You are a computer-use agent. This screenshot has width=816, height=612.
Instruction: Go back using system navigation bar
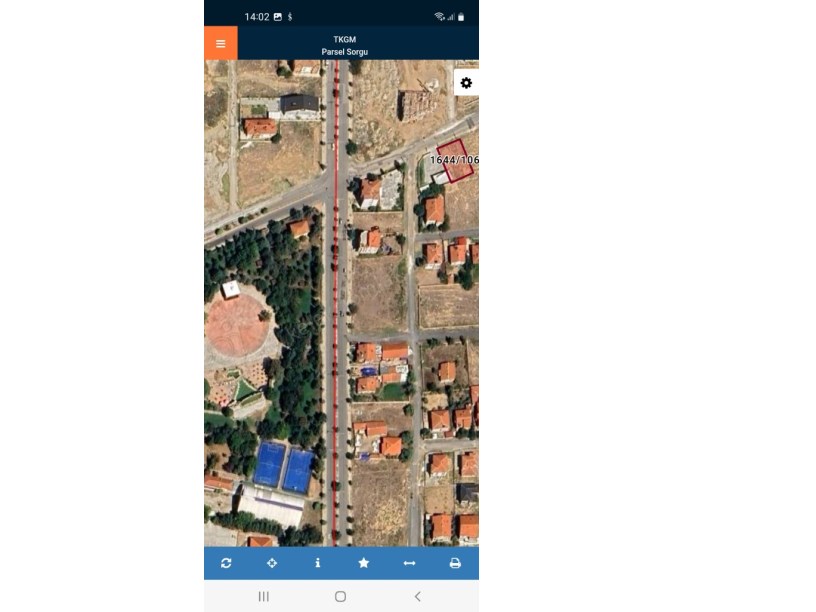click(417, 596)
